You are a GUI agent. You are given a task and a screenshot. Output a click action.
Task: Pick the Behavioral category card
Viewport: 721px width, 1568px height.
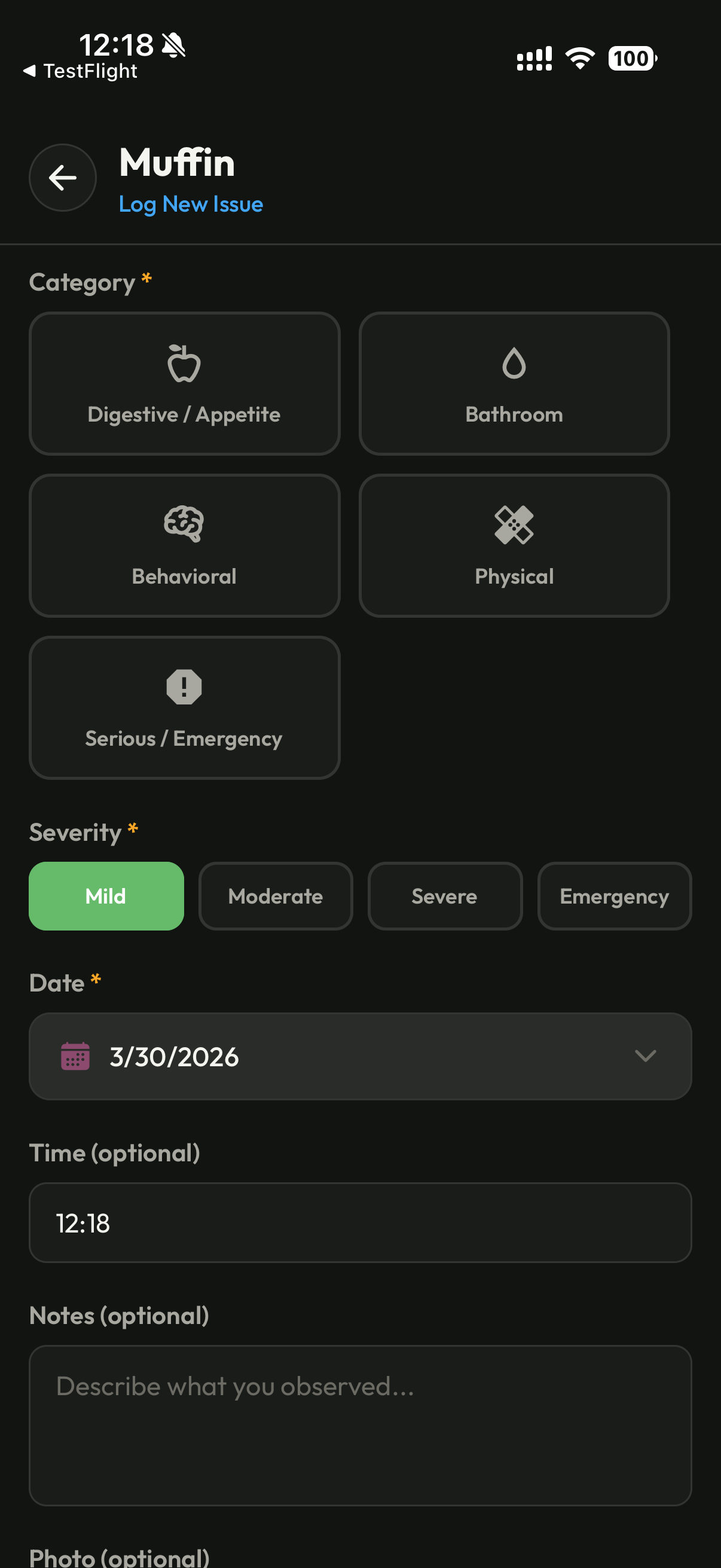184,545
